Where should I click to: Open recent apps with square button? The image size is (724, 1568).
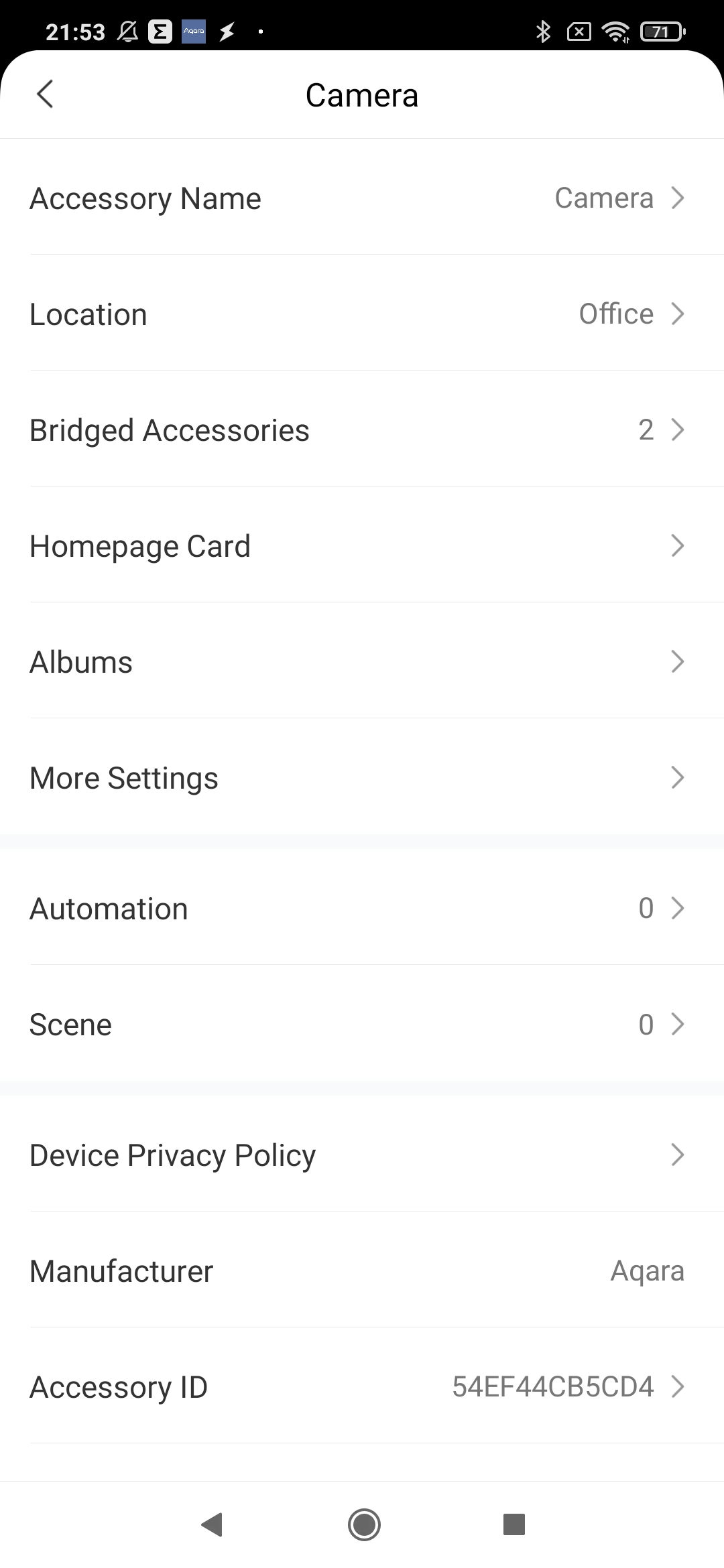click(514, 1524)
